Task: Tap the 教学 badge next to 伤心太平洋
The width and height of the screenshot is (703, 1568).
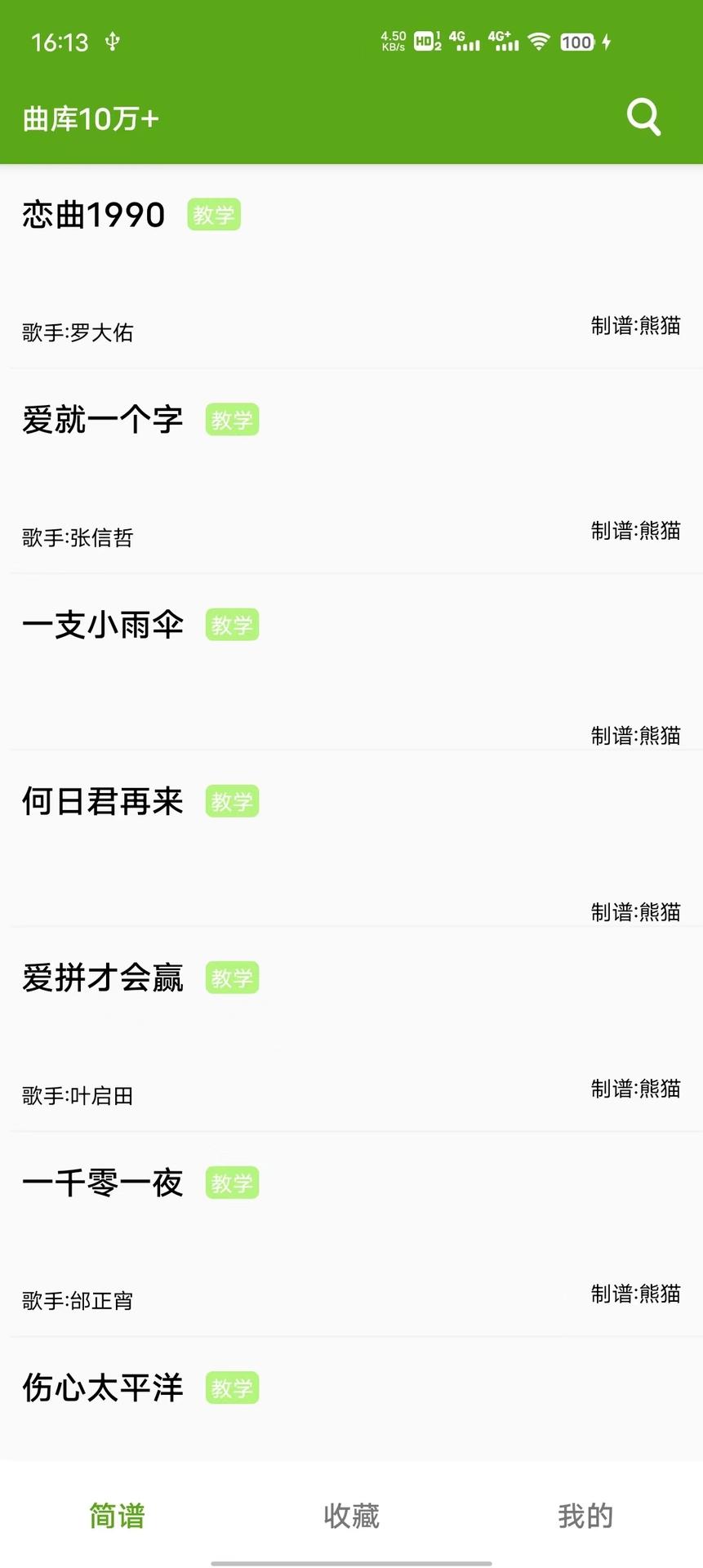Action: [232, 1387]
